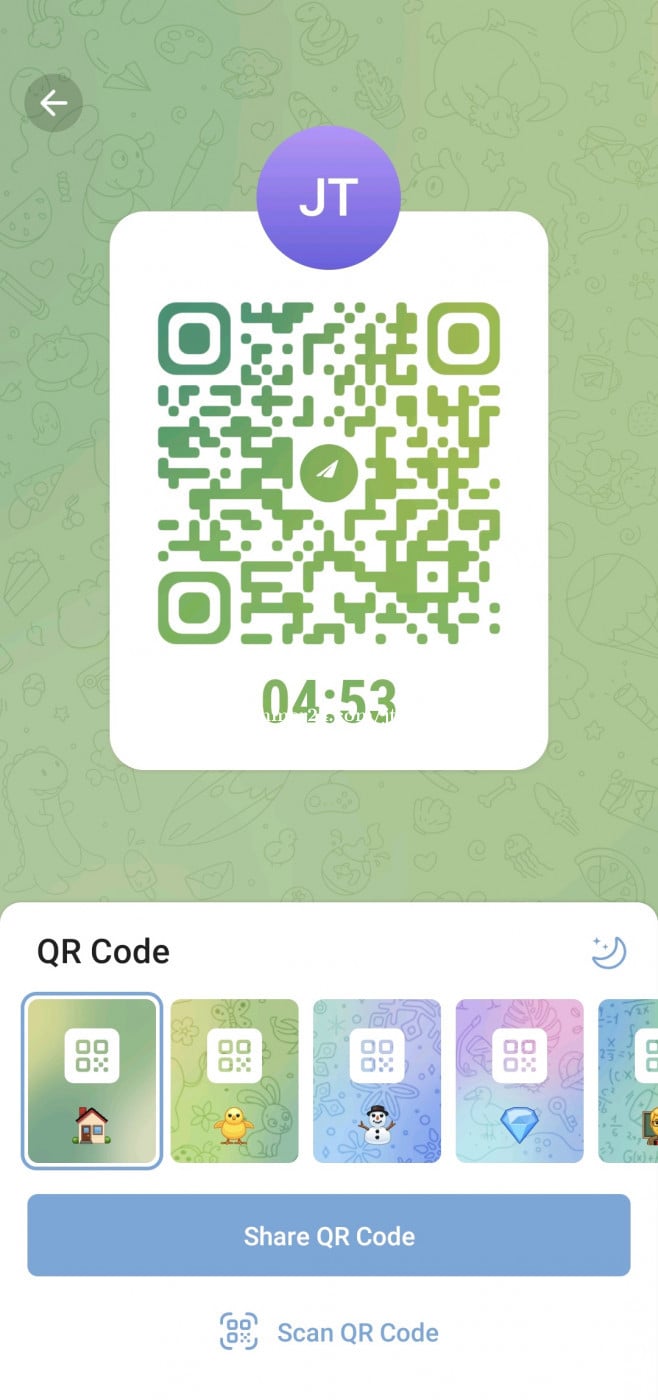Choose the chick QR theme
The height and width of the screenshot is (1400, 658).
coord(234,1081)
